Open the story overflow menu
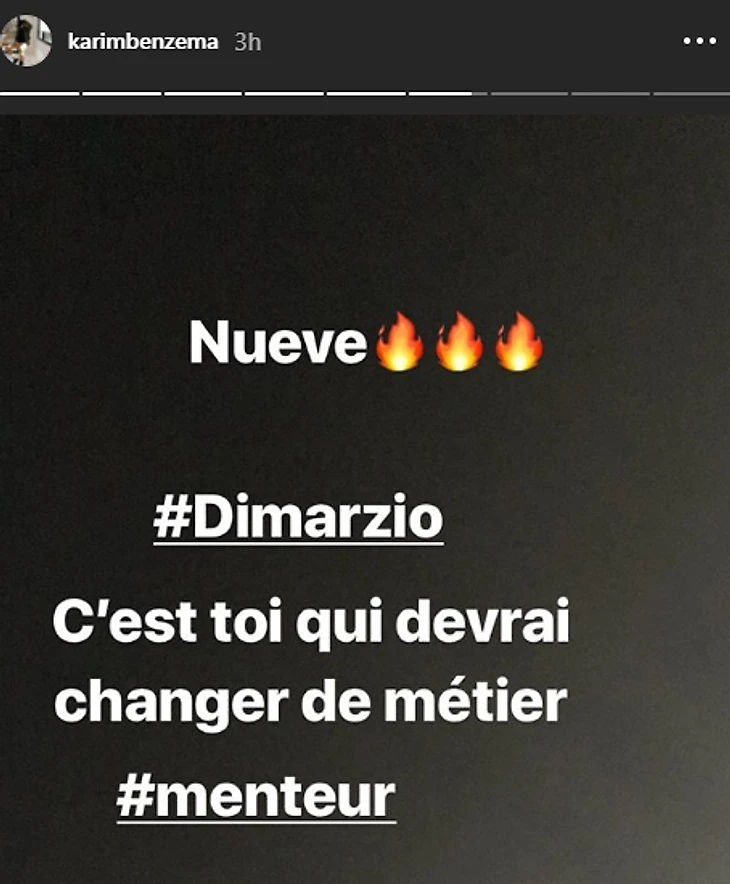This screenshot has width=730, height=884. (x=699, y=42)
